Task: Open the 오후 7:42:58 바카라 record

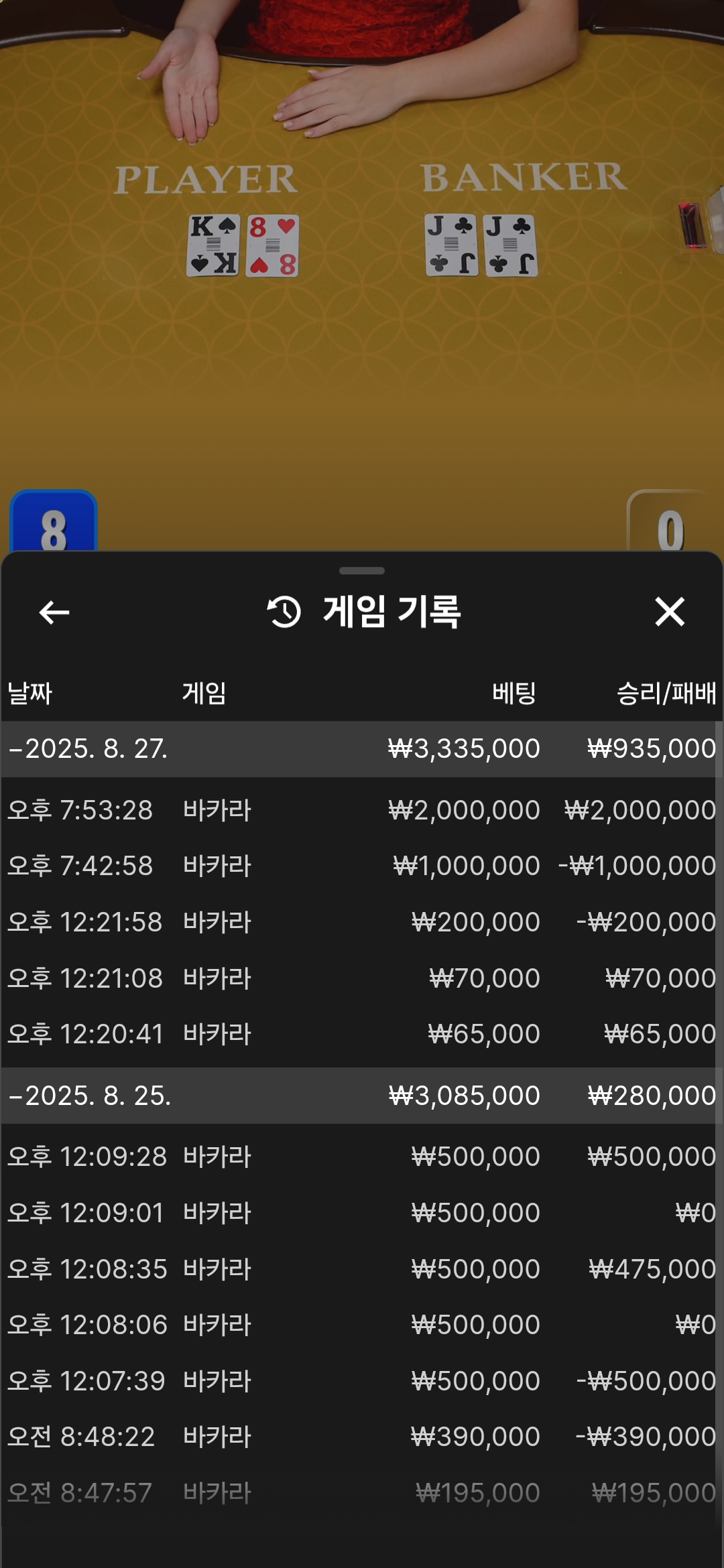Action: (362, 866)
